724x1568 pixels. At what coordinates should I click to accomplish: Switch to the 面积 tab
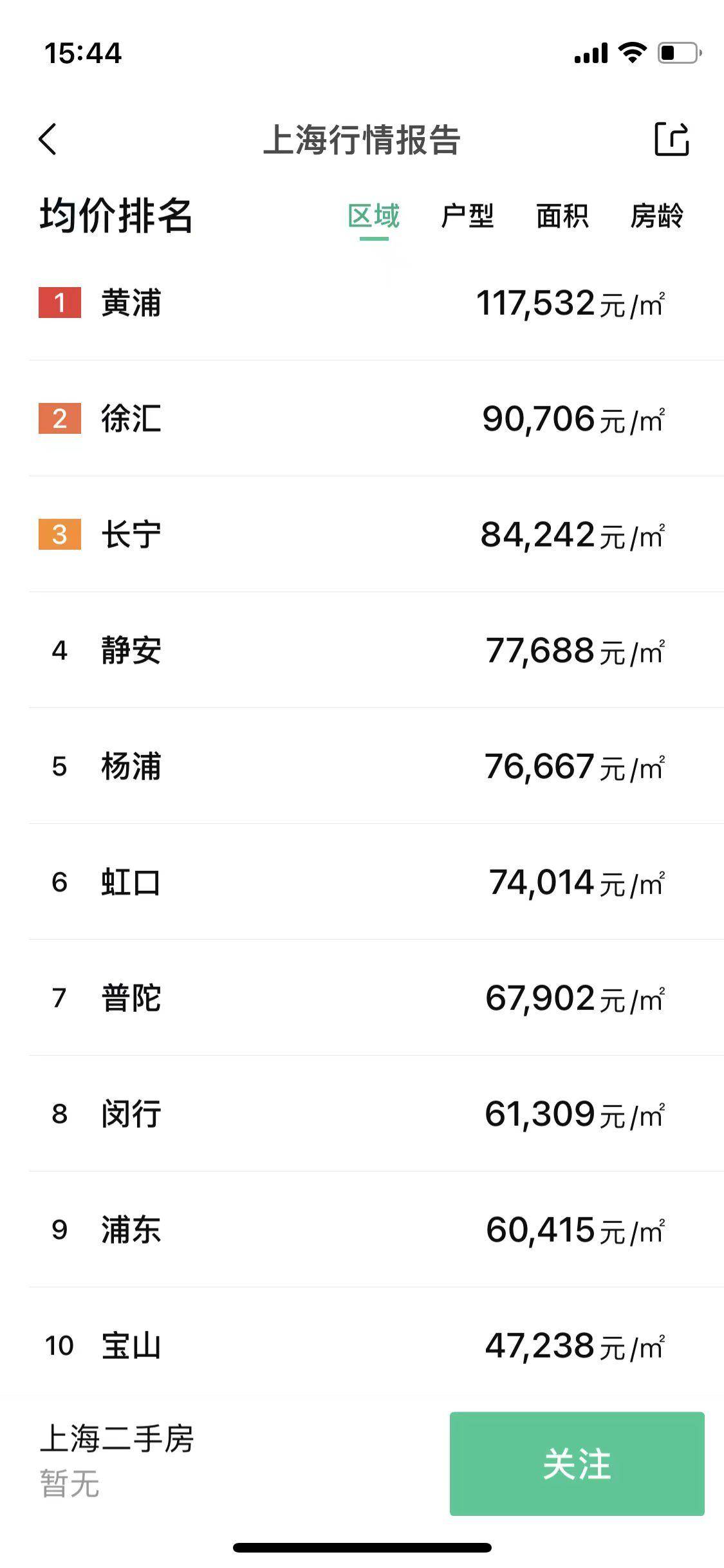point(562,216)
